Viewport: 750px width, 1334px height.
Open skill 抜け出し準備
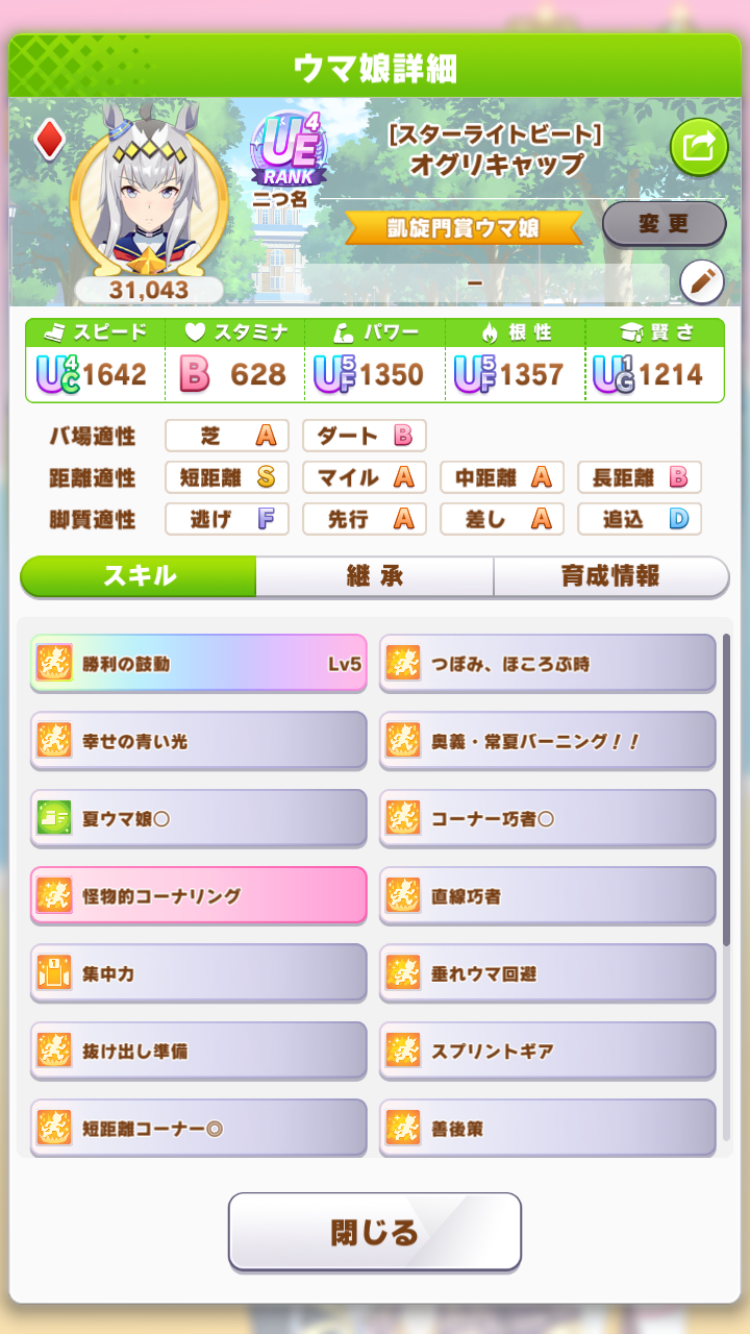coord(198,1050)
